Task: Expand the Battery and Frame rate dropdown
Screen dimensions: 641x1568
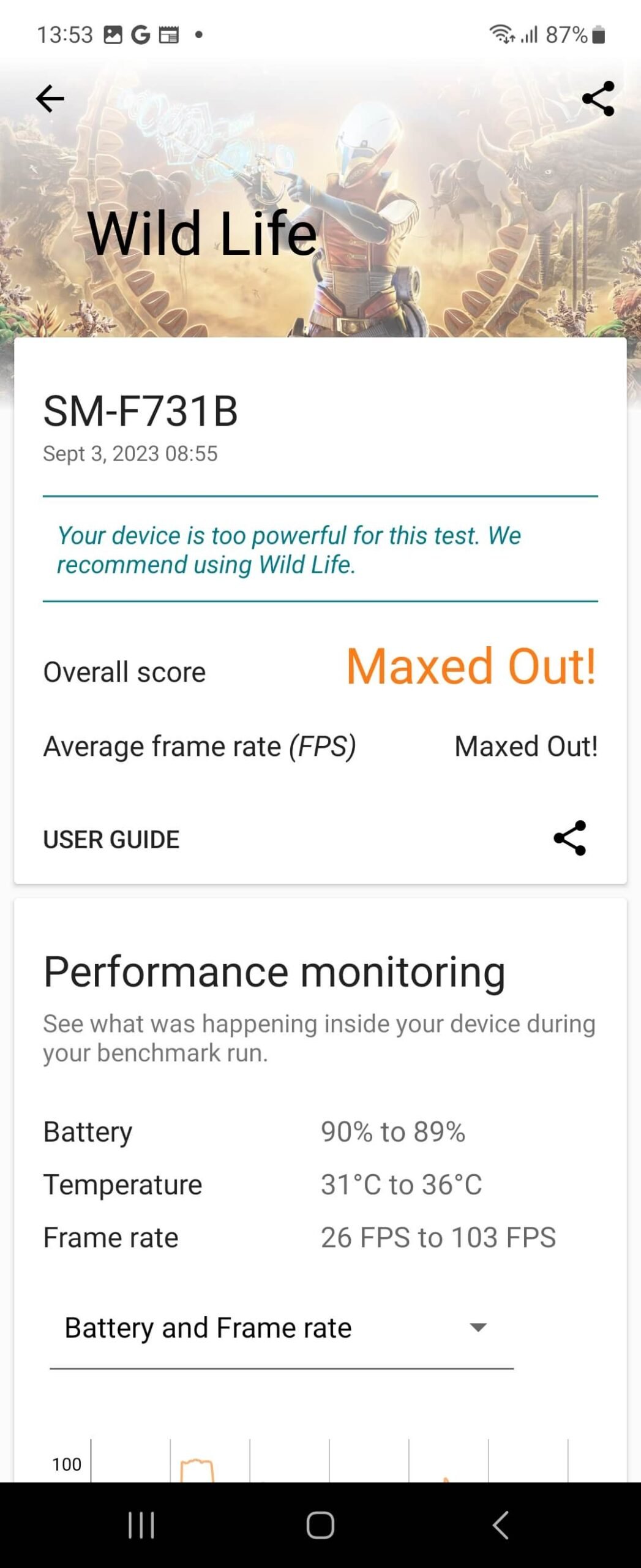Action: tap(282, 1328)
